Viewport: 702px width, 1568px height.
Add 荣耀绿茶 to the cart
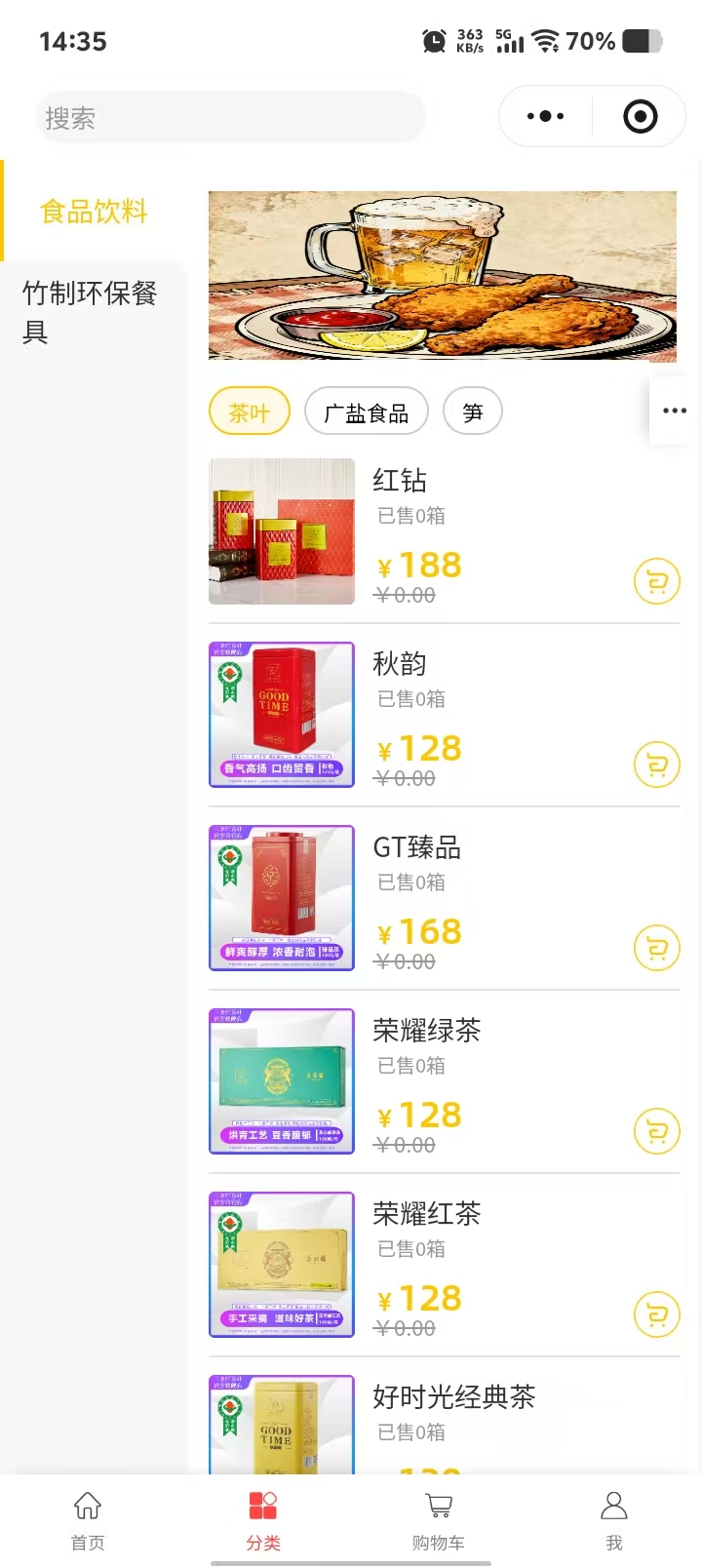(x=656, y=1132)
